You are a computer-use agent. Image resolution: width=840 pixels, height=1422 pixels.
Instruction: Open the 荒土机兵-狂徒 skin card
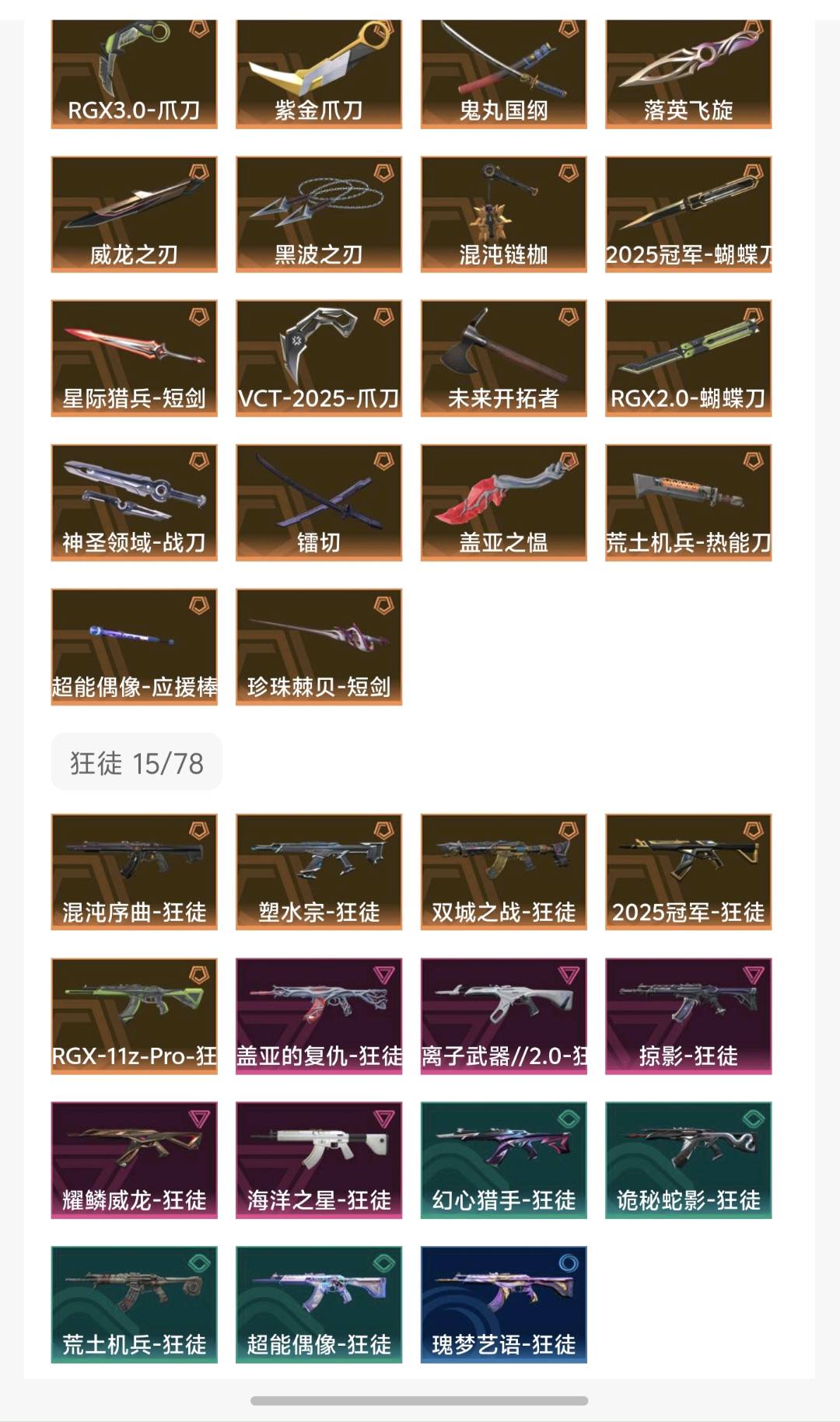(134, 1304)
